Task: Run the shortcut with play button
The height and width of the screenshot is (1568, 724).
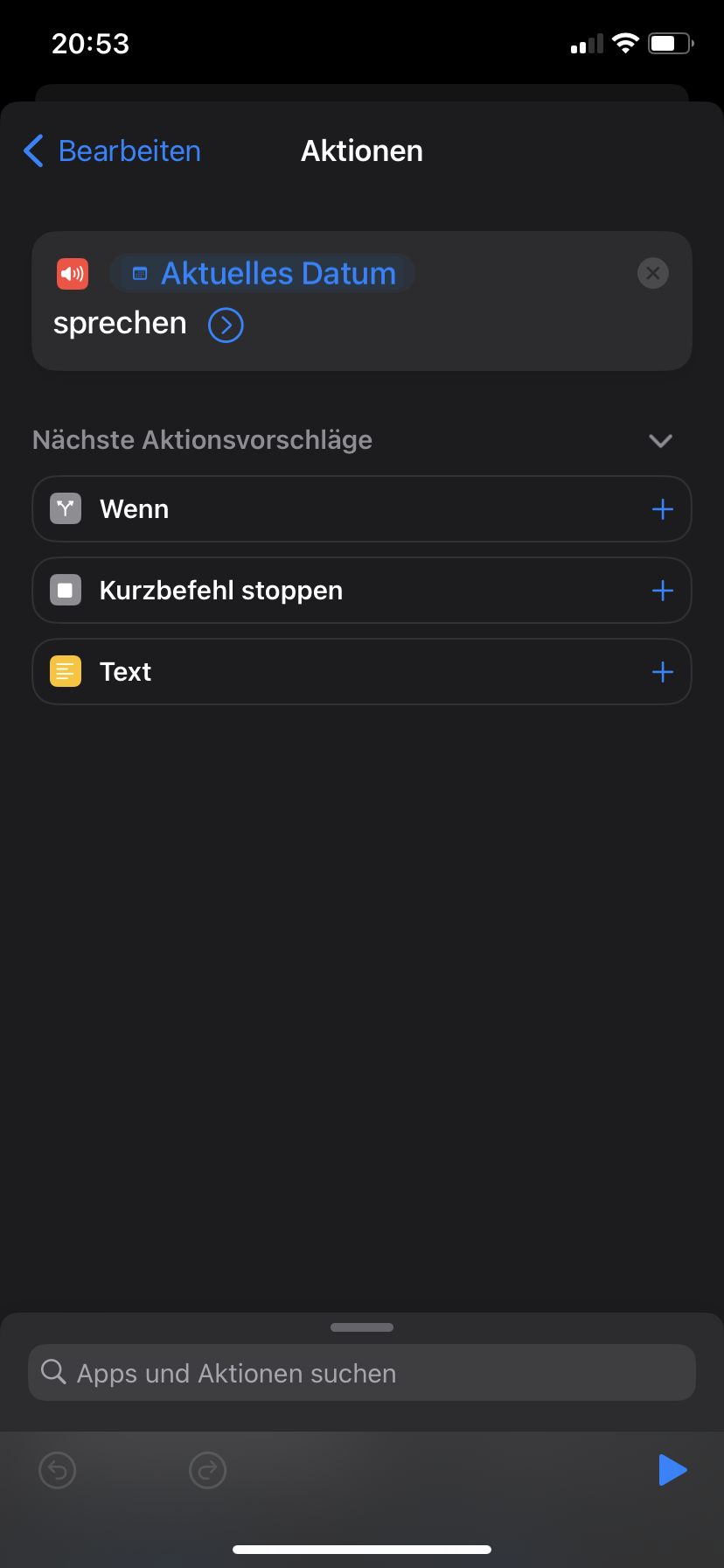Action: 672,1470
